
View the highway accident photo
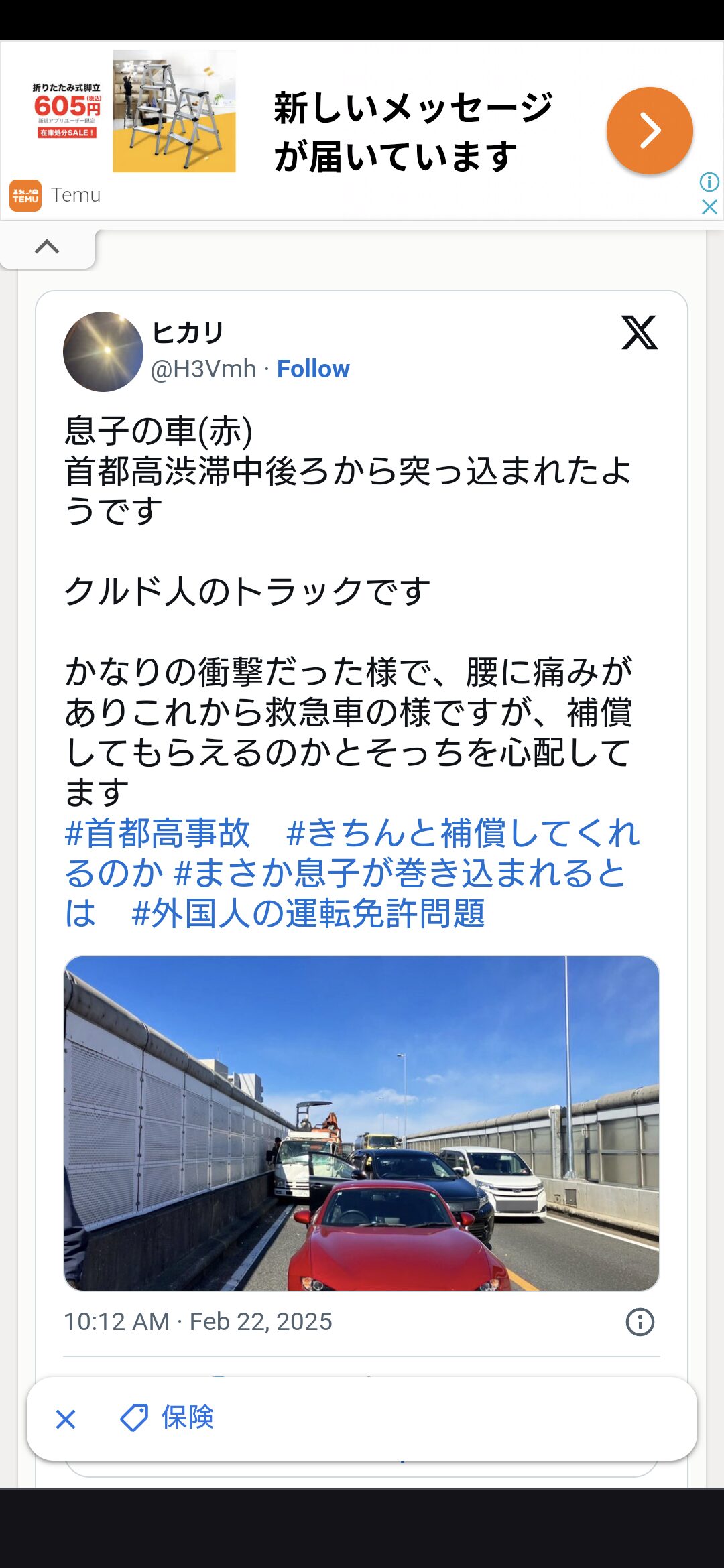[x=361, y=1123]
